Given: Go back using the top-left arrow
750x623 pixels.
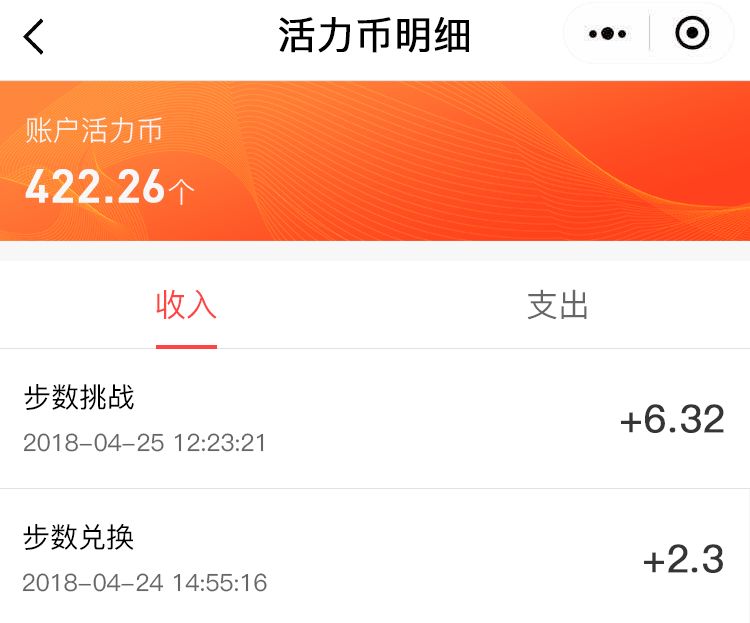Looking at the screenshot, I should click(35, 37).
